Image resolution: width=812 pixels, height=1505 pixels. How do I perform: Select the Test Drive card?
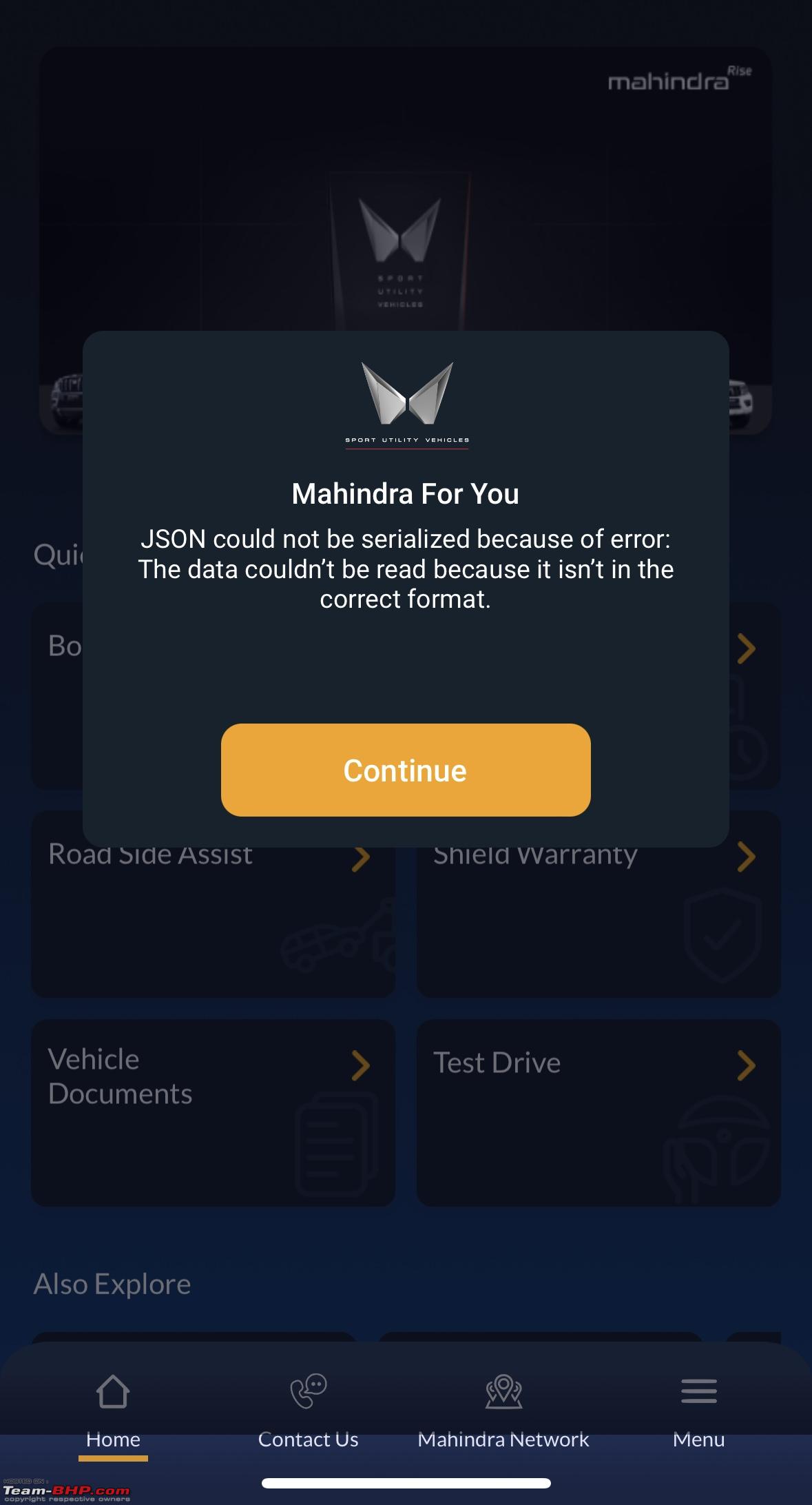click(598, 1112)
